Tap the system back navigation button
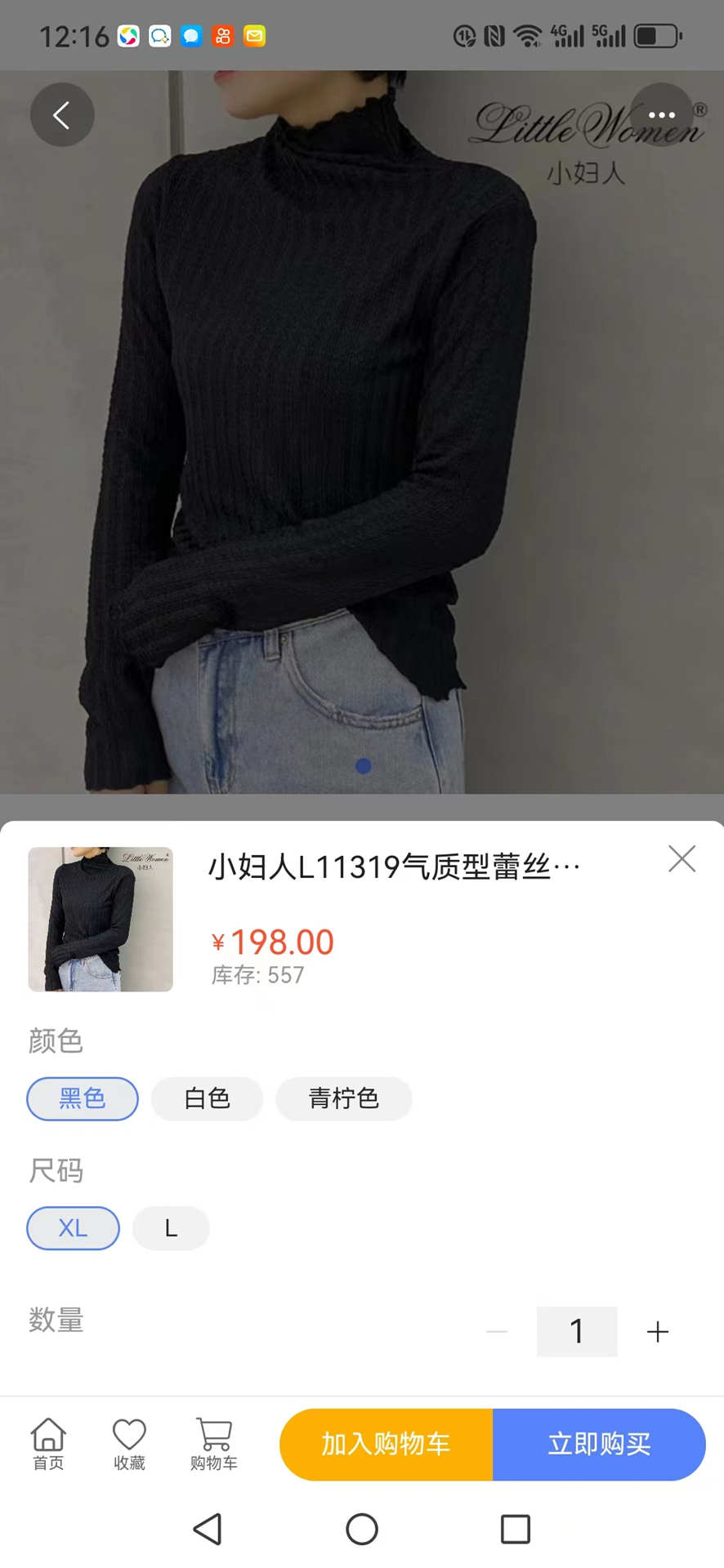Screen dimensions: 724x1568 [x=208, y=1529]
